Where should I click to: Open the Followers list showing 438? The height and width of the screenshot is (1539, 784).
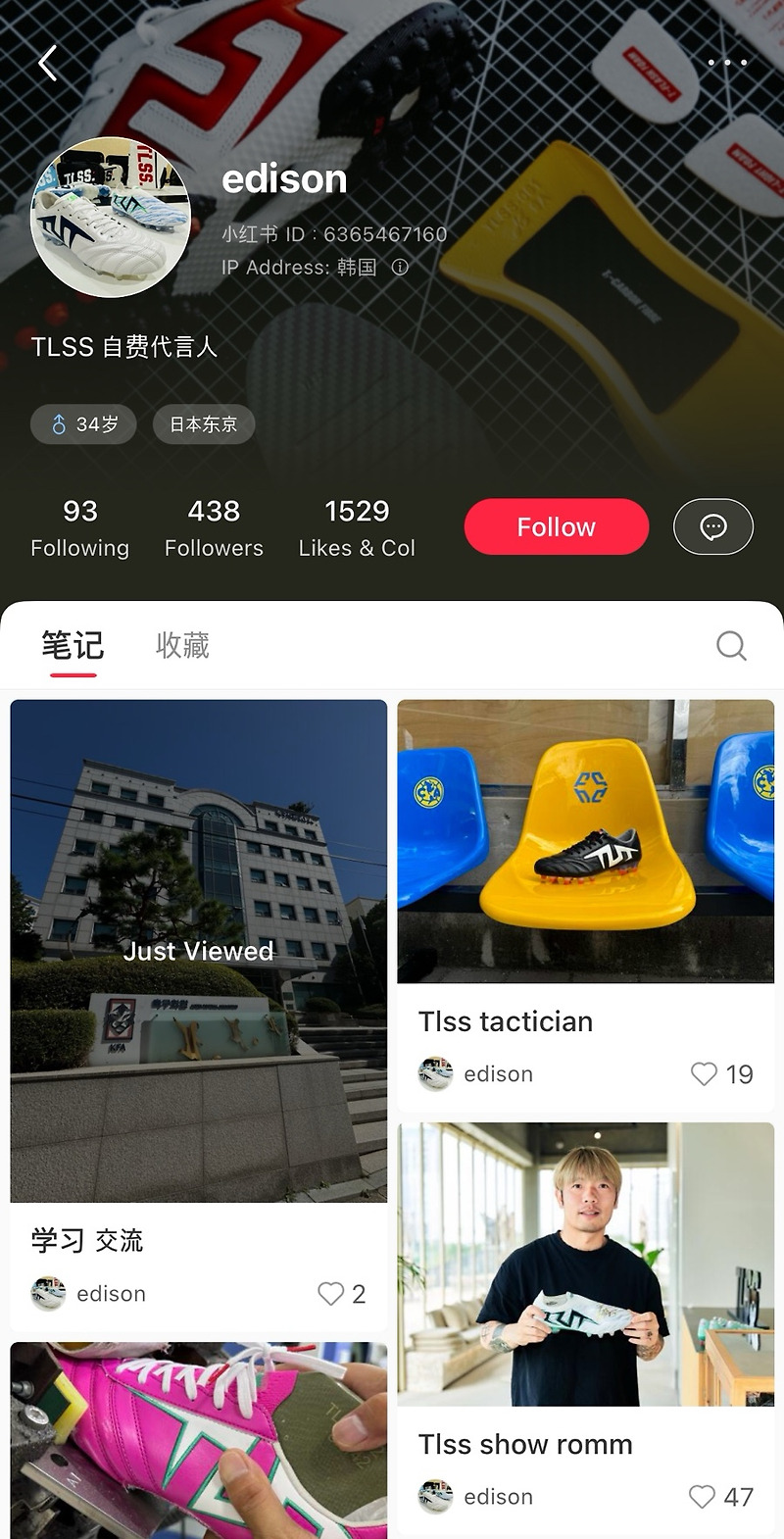214,526
